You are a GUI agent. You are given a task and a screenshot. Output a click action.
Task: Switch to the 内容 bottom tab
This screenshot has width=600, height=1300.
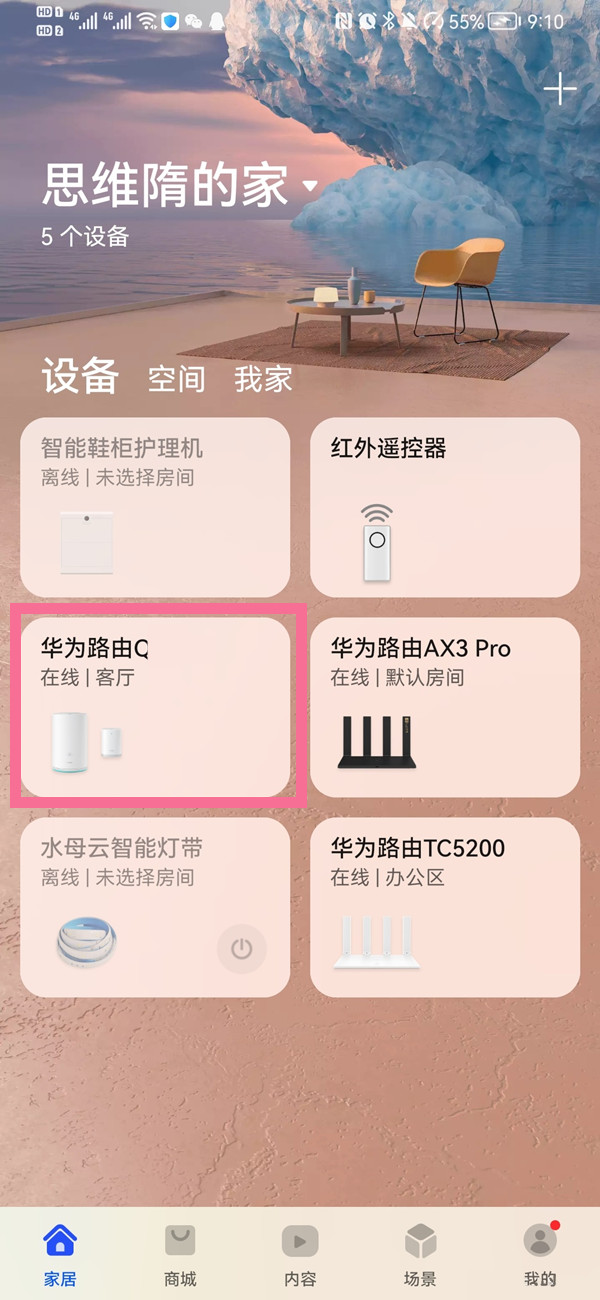point(300,1255)
